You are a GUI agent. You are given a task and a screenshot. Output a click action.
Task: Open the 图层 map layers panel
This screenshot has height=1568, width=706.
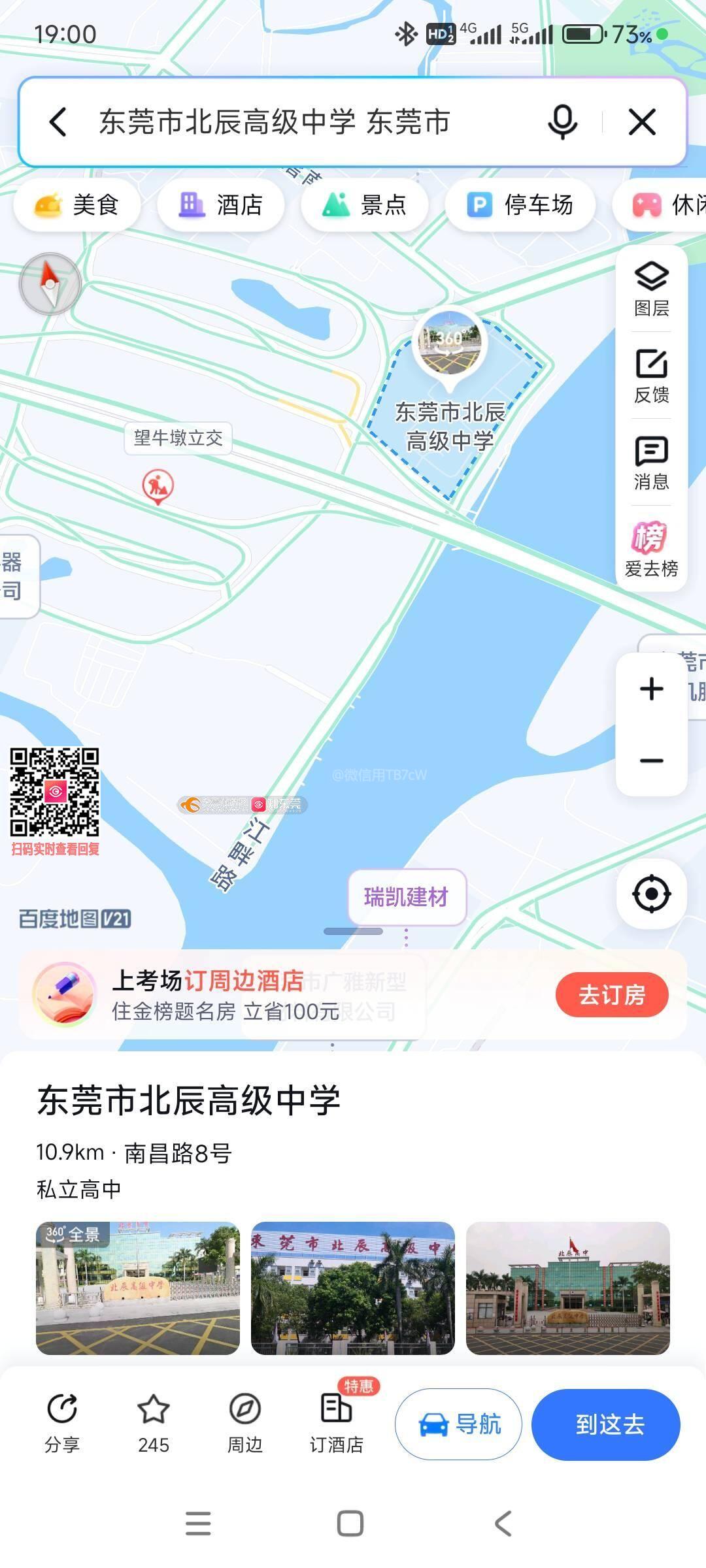coord(651,289)
